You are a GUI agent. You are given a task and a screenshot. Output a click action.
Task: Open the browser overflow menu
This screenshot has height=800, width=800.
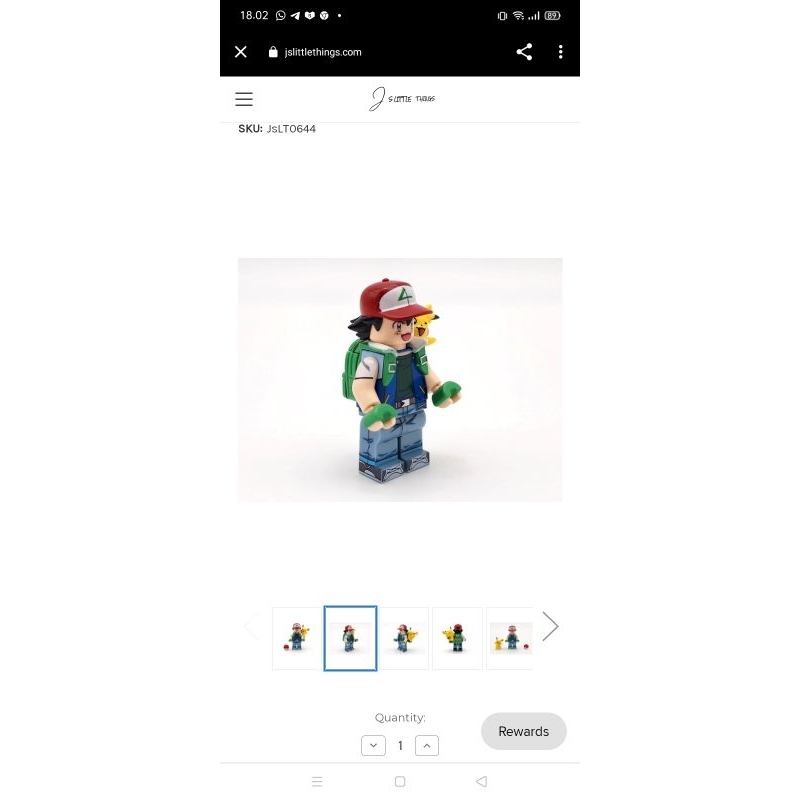point(560,52)
